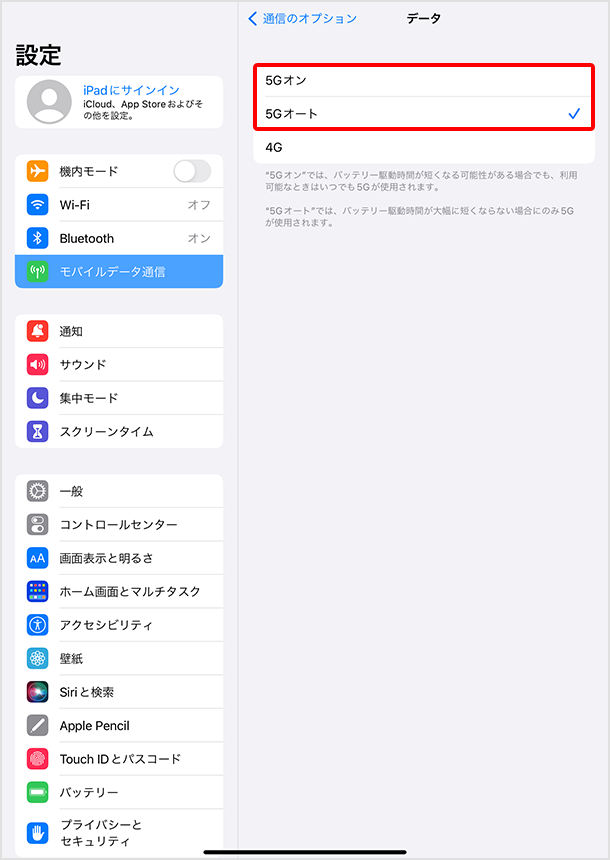Open コントロールセンター settings
This screenshot has height=860, width=610.
tap(119, 525)
